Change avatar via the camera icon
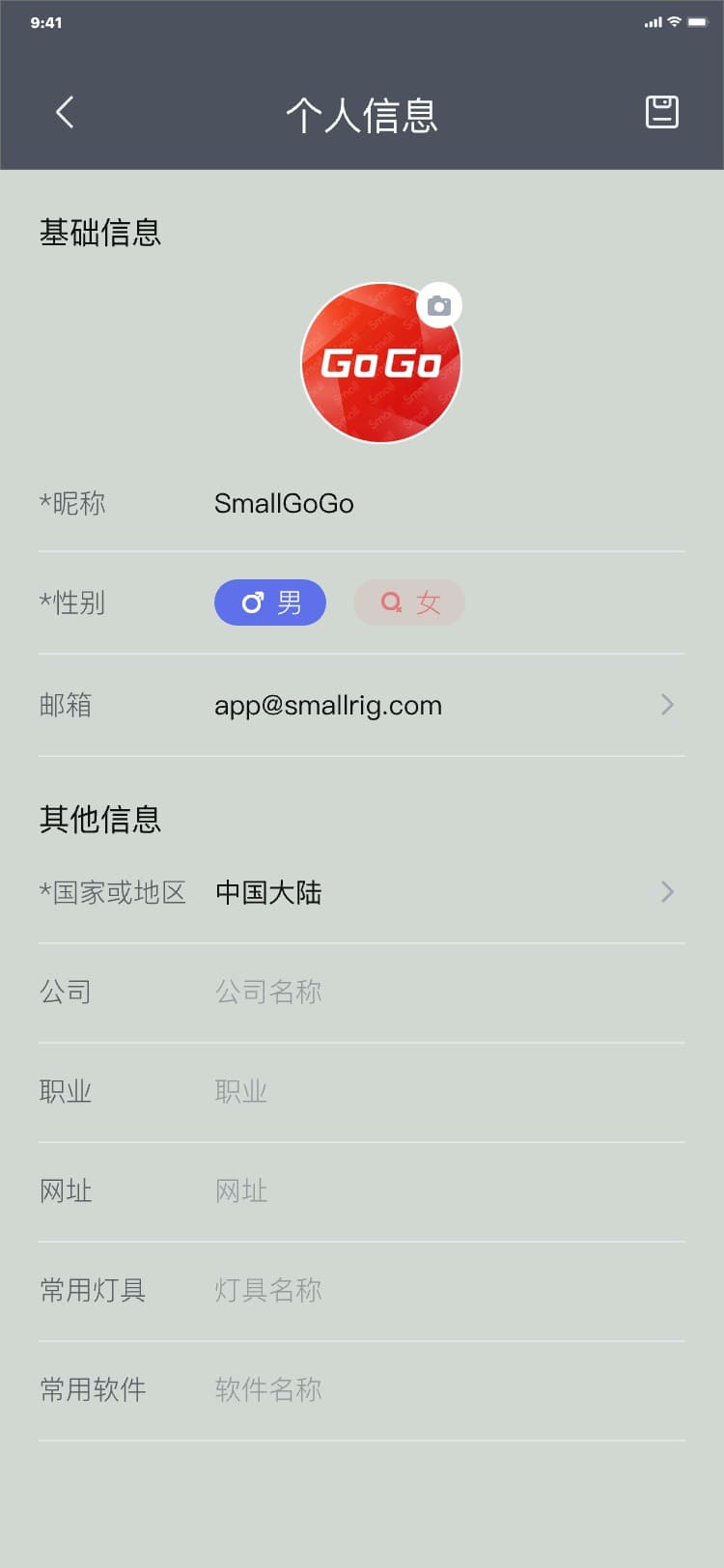Viewport: 724px width, 1568px height. pyautogui.click(x=439, y=305)
